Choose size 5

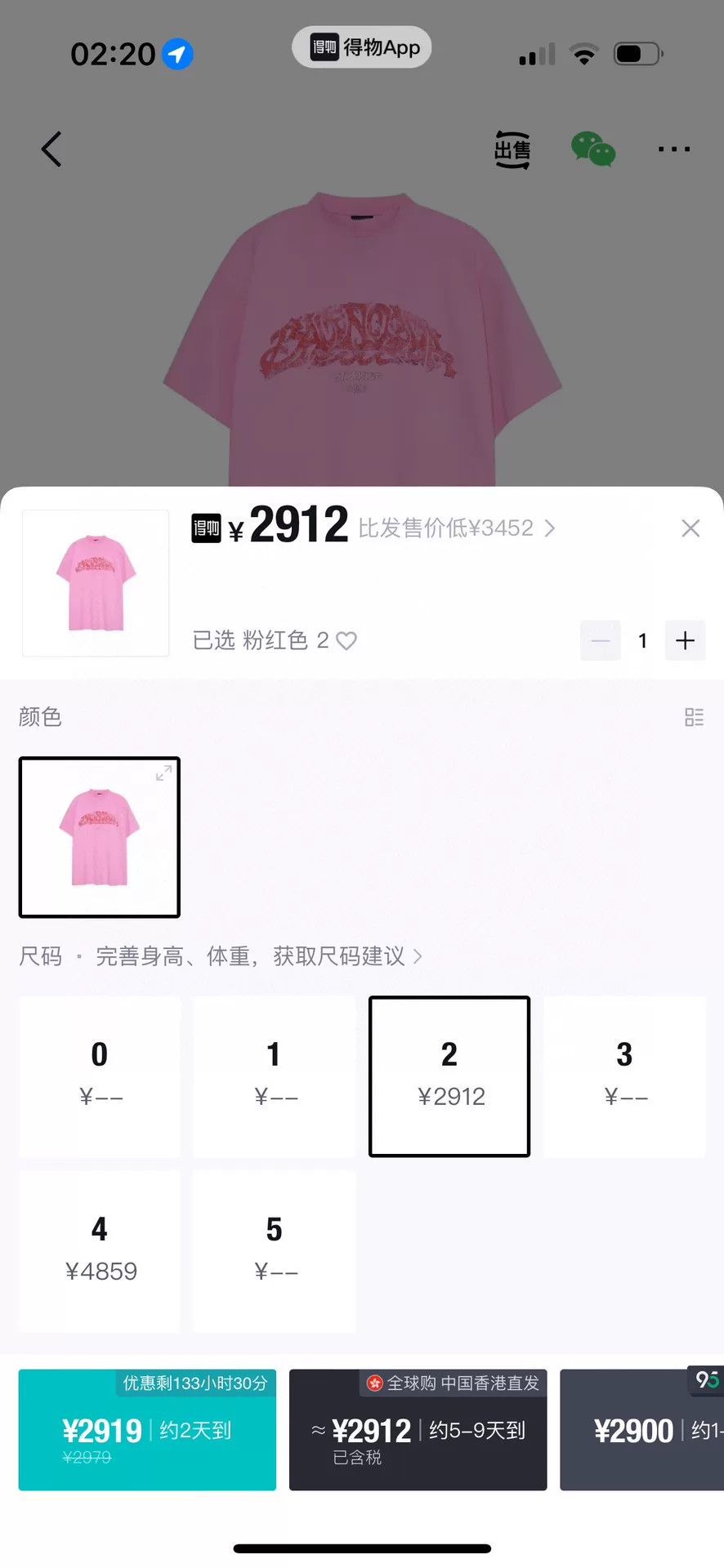pyautogui.click(x=275, y=1251)
